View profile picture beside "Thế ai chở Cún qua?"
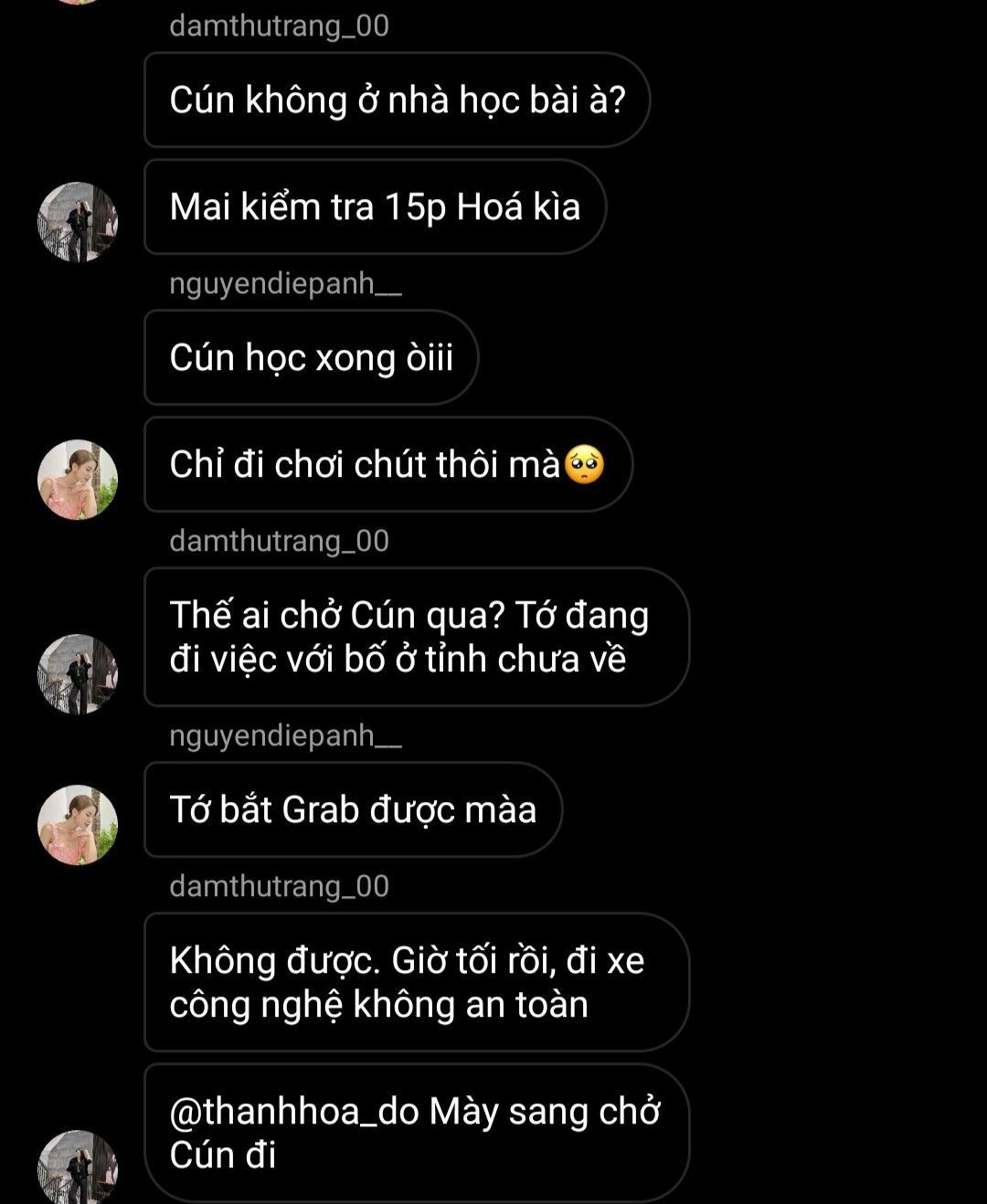The width and height of the screenshot is (987, 1204). [78, 674]
